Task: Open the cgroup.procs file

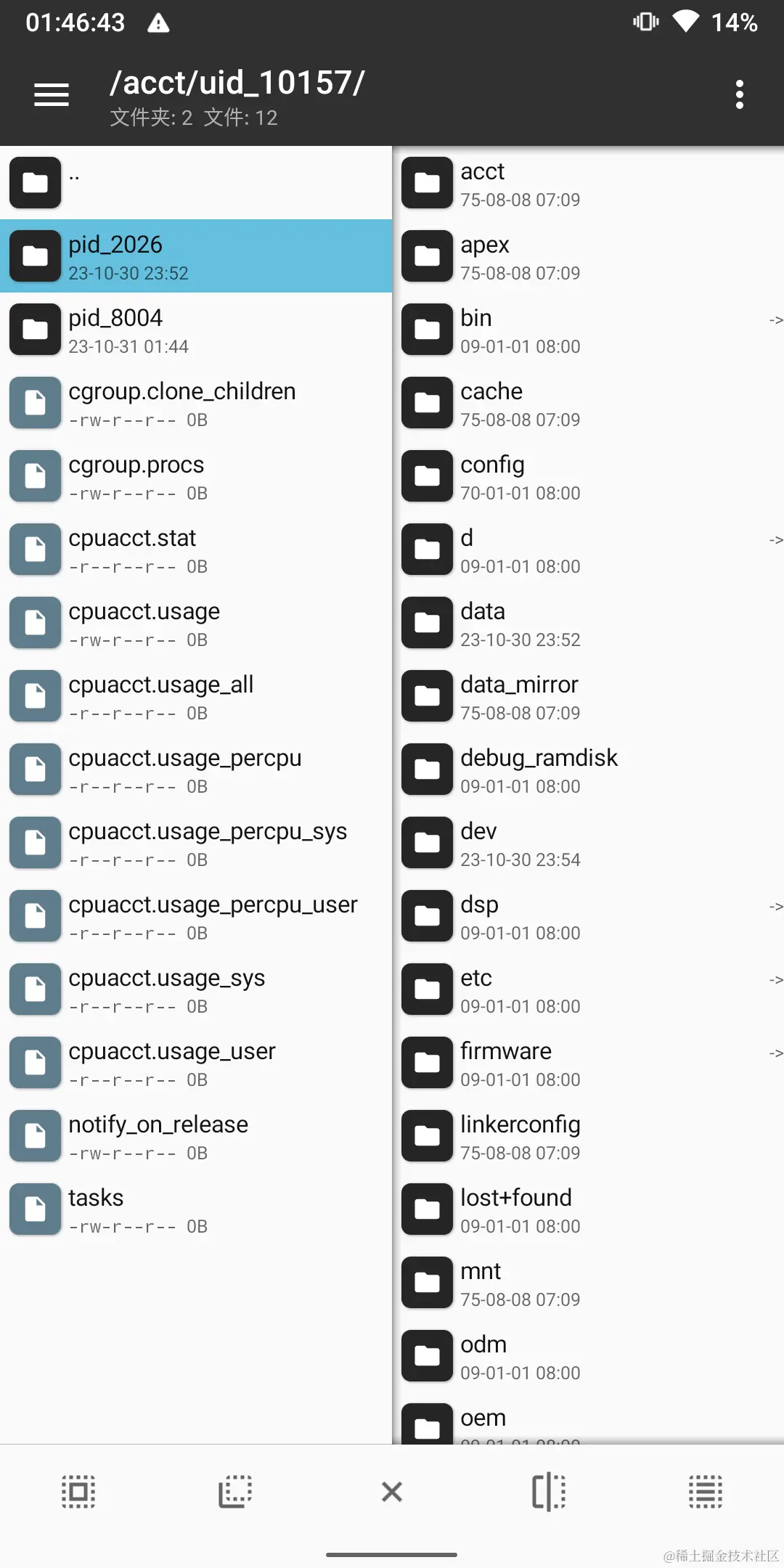Action: point(196,477)
